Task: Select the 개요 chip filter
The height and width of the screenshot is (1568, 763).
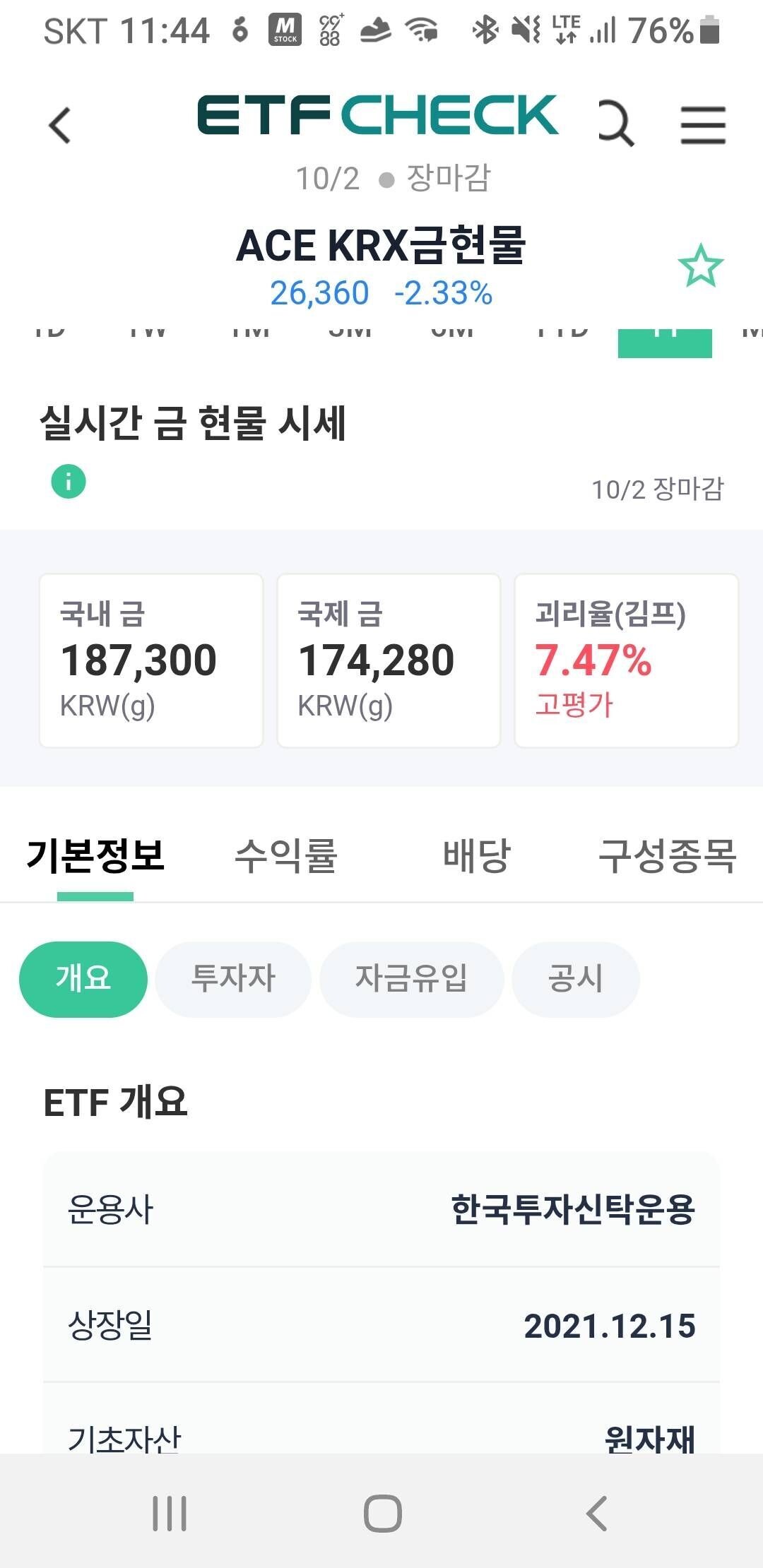Action: (x=83, y=979)
